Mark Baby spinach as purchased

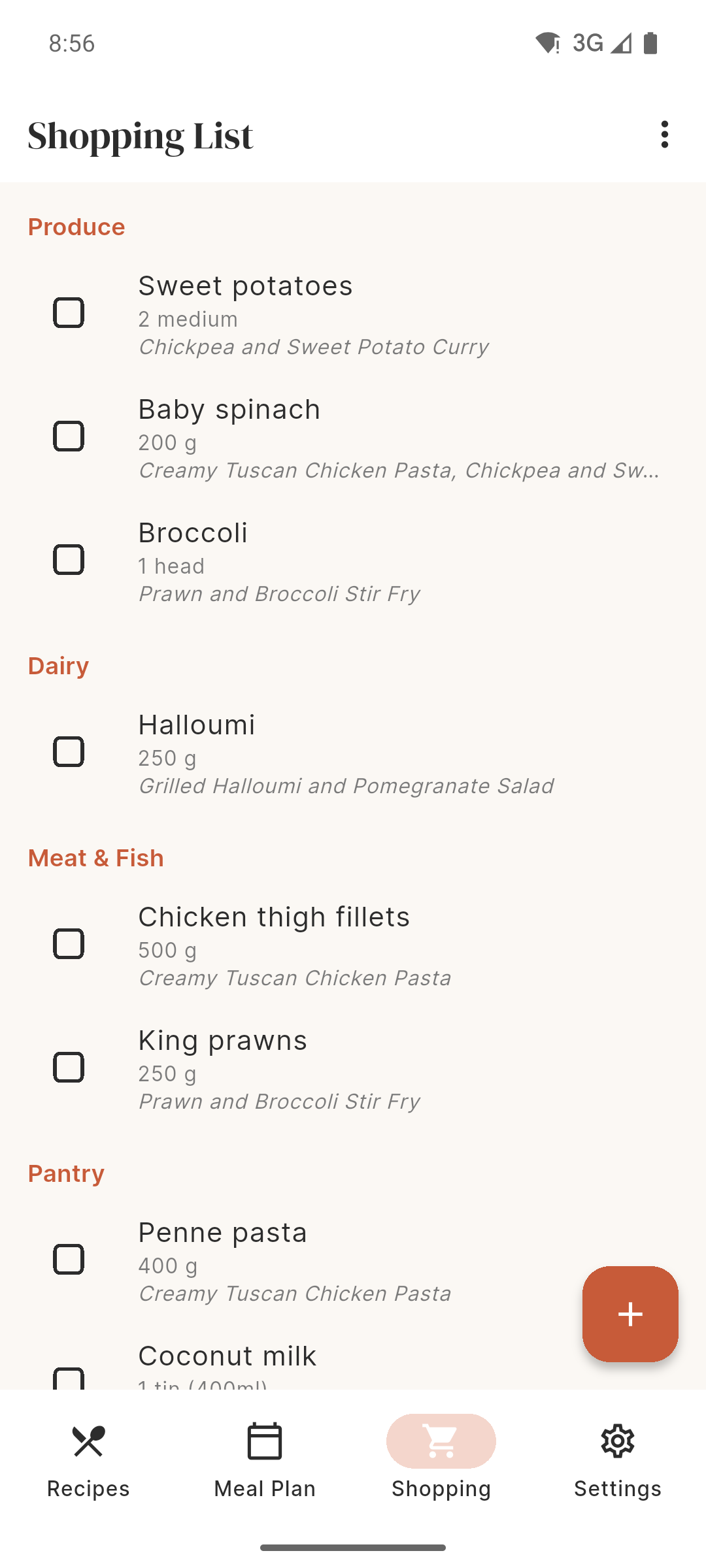coord(69,436)
